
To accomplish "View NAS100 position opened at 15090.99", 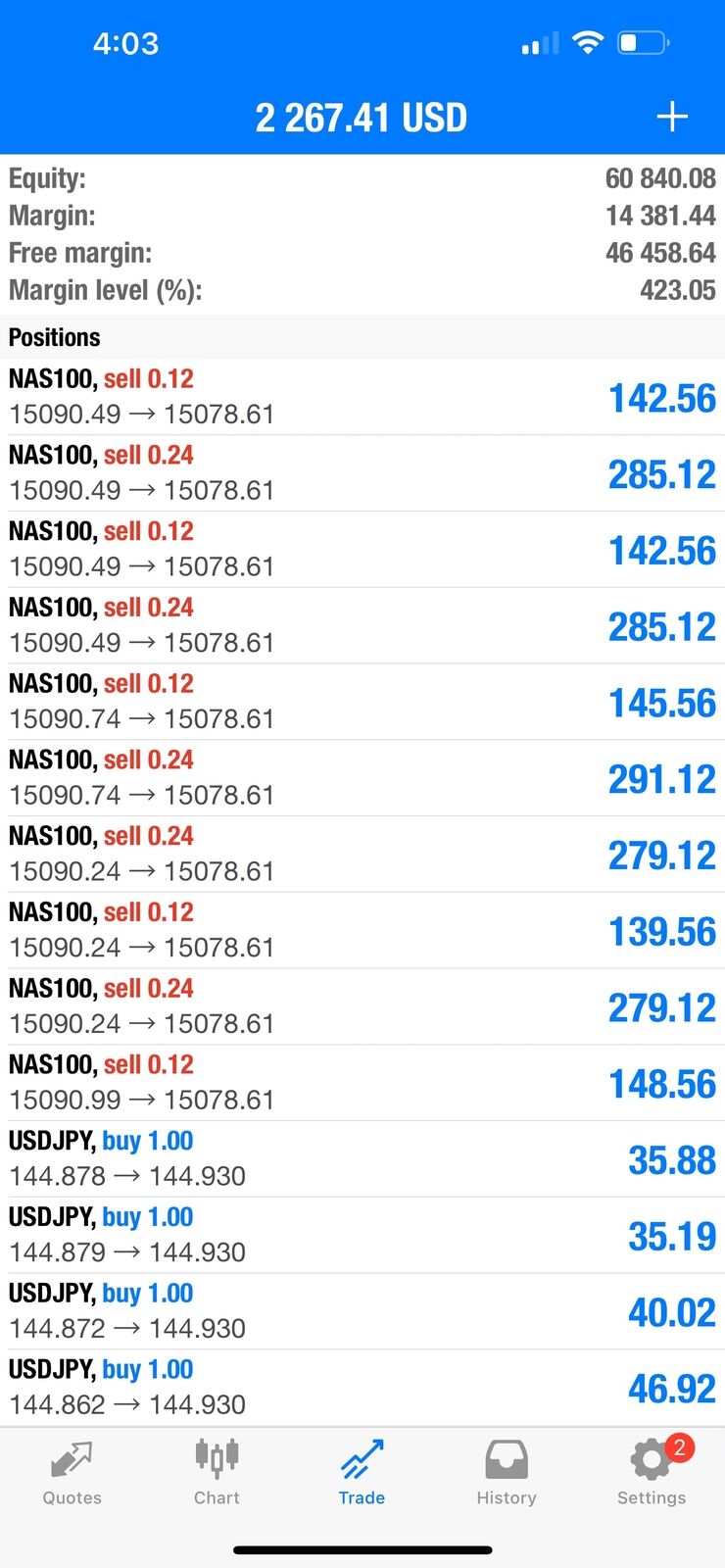I will pos(362,1083).
